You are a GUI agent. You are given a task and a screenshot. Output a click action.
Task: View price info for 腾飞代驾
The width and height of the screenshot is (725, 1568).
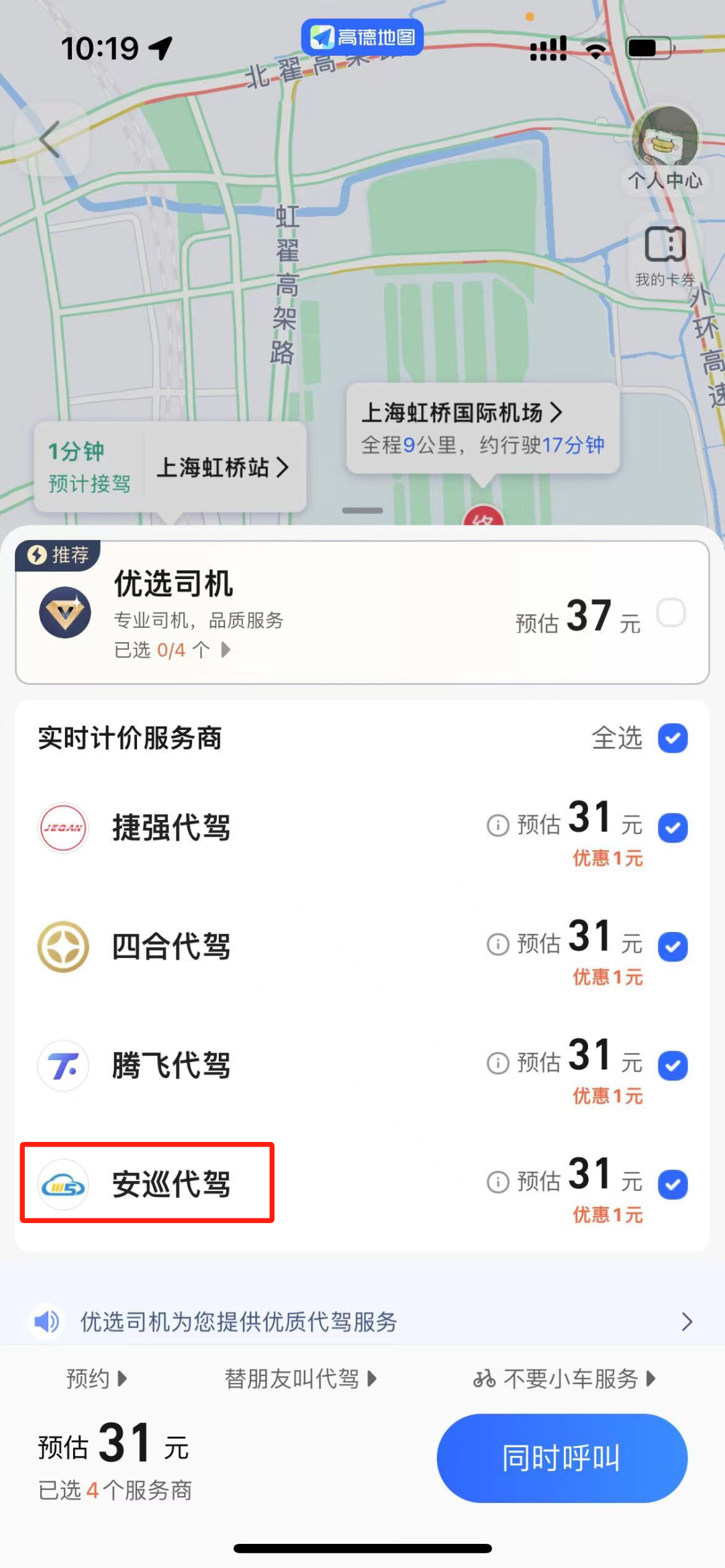point(497,1063)
